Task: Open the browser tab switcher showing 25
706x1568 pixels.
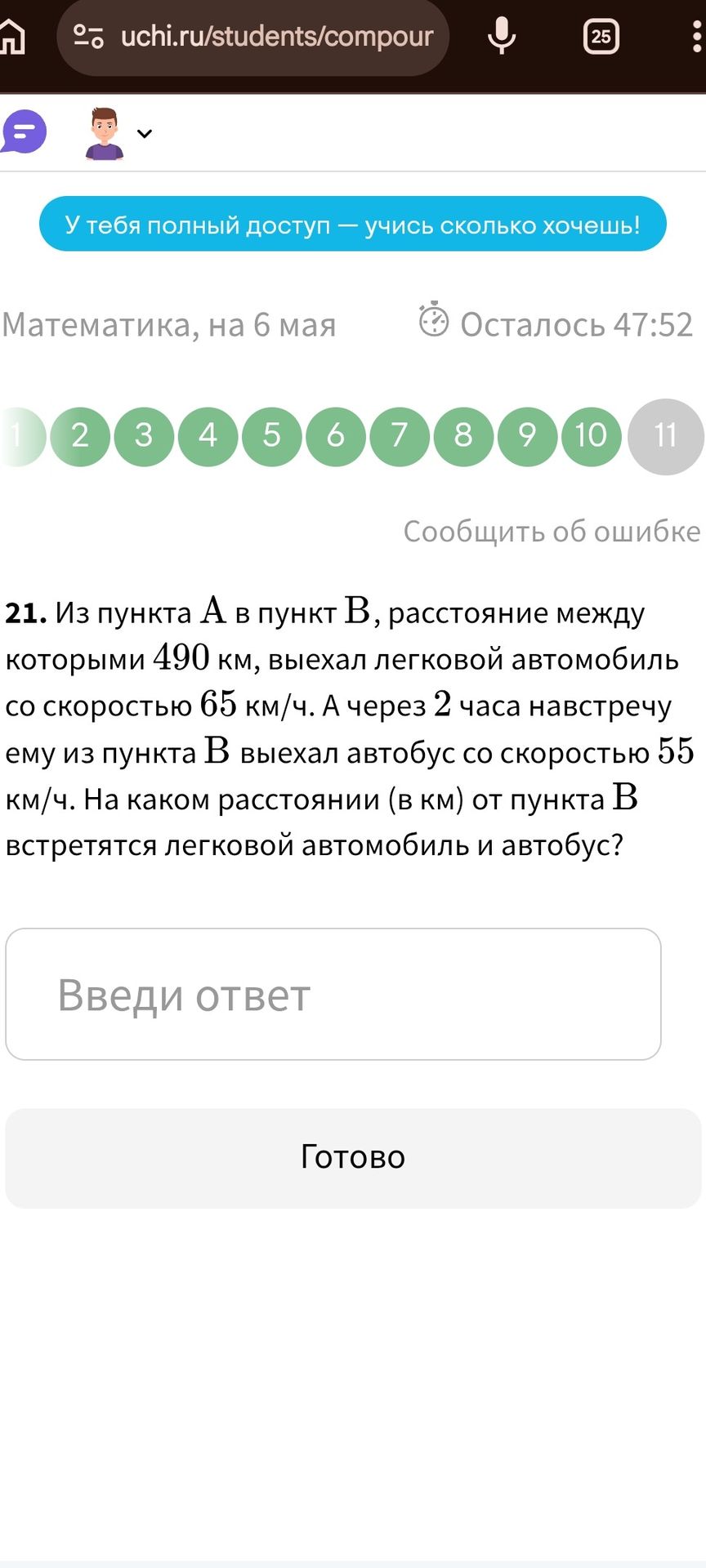Action: [x=601, y=37]
